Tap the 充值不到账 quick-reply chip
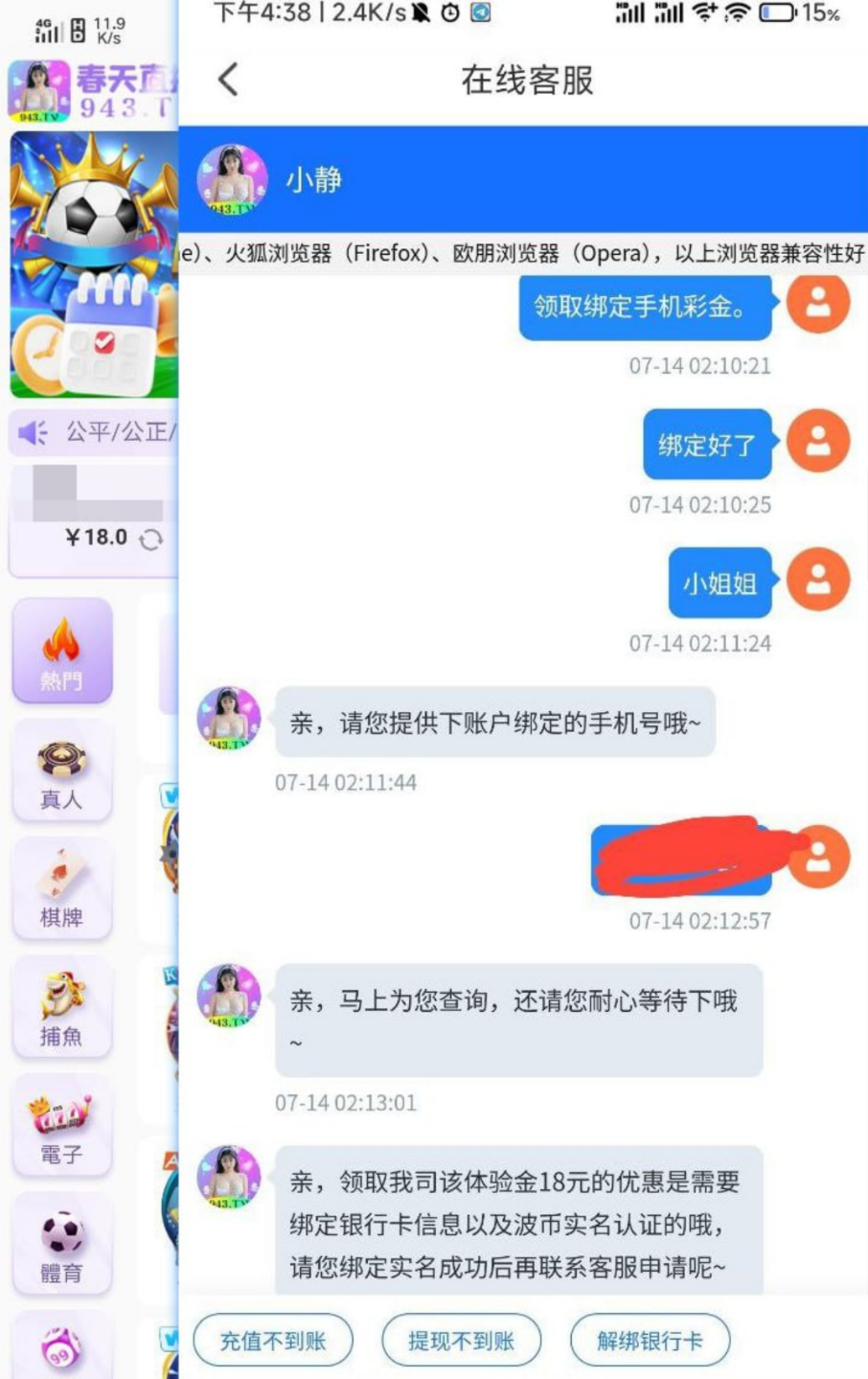868x1379 pixels. coord(273,1341)
